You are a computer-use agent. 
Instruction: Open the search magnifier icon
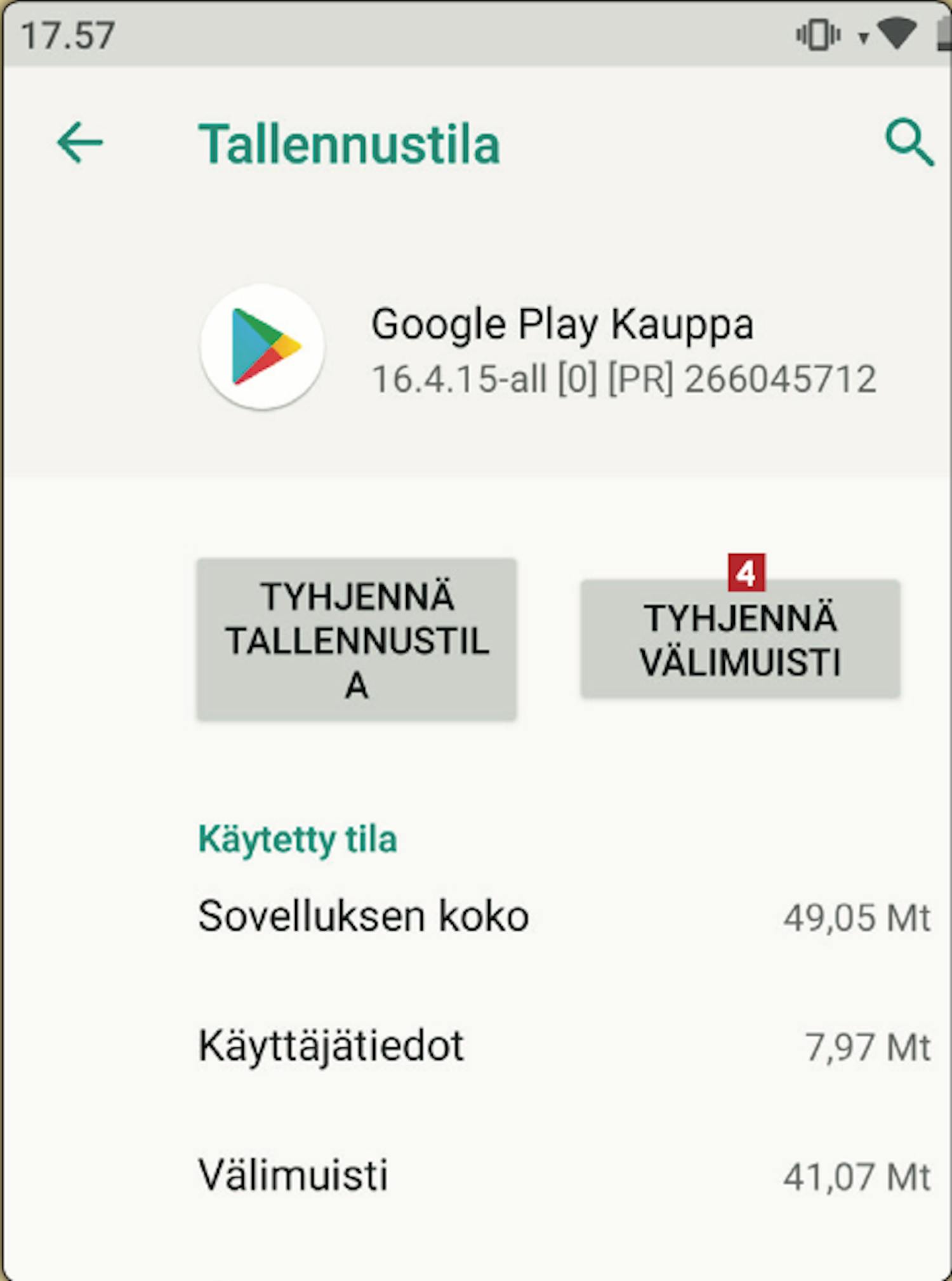[909, 142]
